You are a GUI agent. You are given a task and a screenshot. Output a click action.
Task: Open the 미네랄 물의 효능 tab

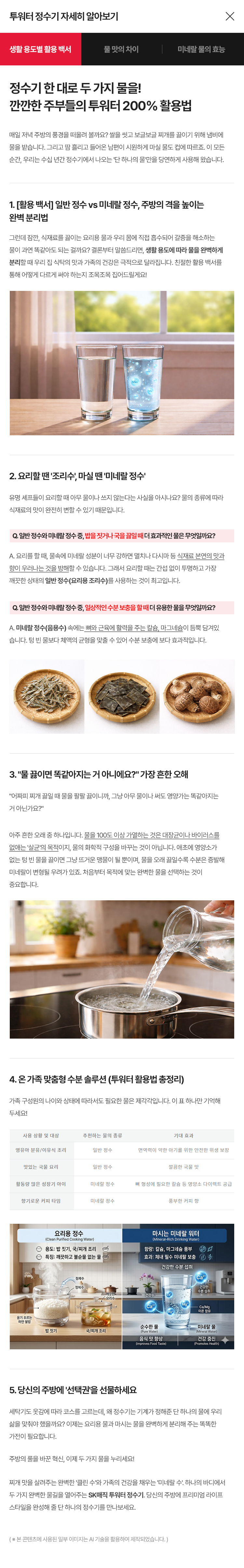pos(201,49)
